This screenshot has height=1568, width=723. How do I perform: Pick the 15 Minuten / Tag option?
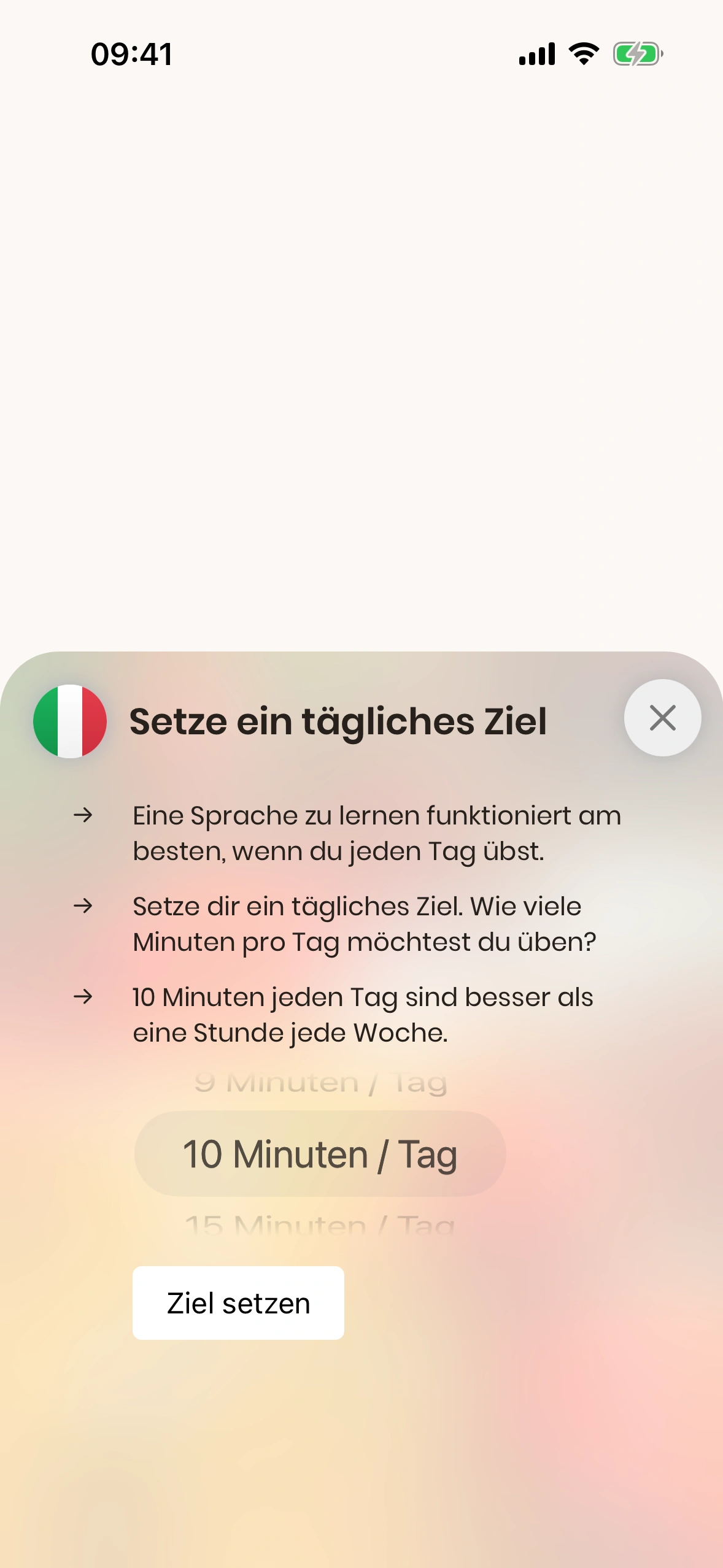(x=320, y=1225)
